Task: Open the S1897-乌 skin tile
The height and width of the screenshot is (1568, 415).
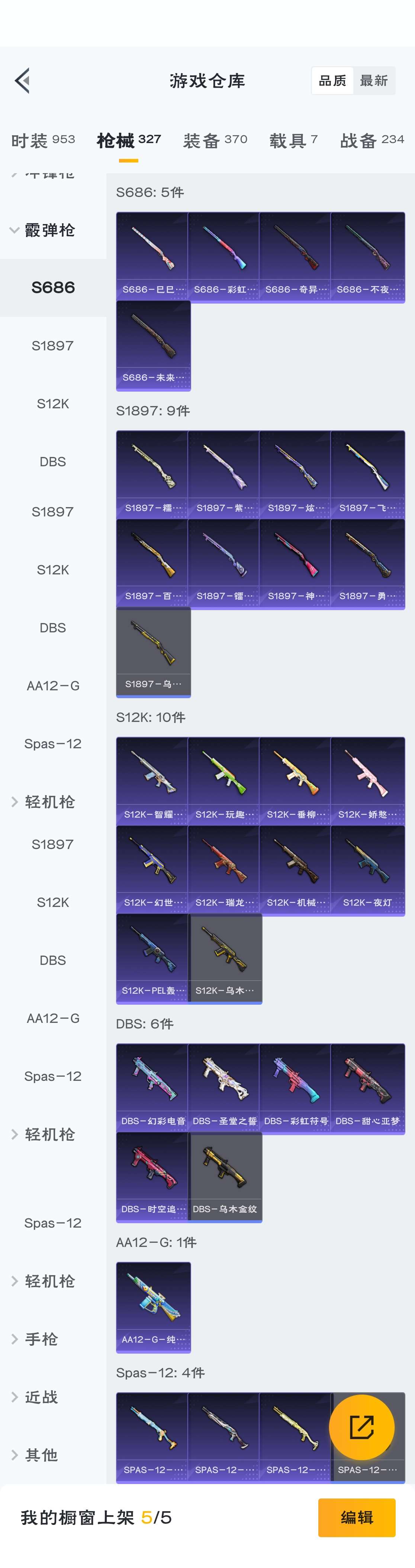Action: click(x=153, y=651)
